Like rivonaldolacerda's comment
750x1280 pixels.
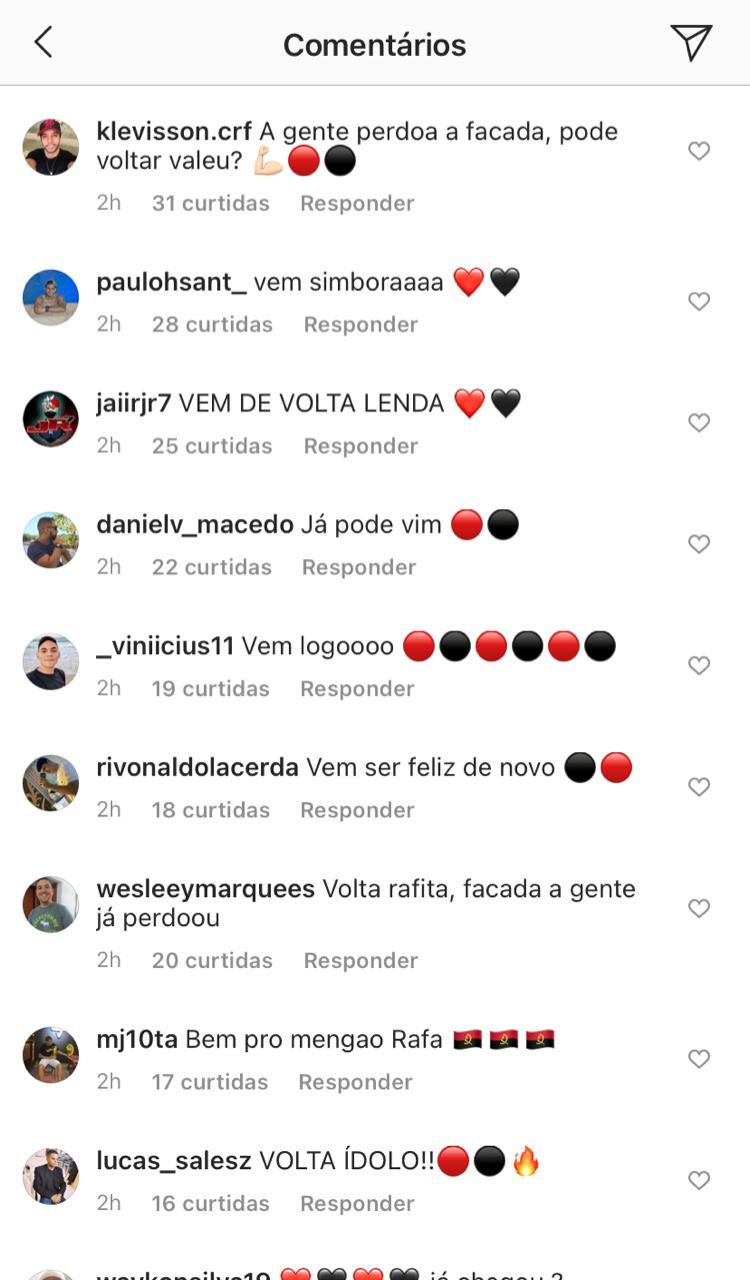click(x=699, y=787)
